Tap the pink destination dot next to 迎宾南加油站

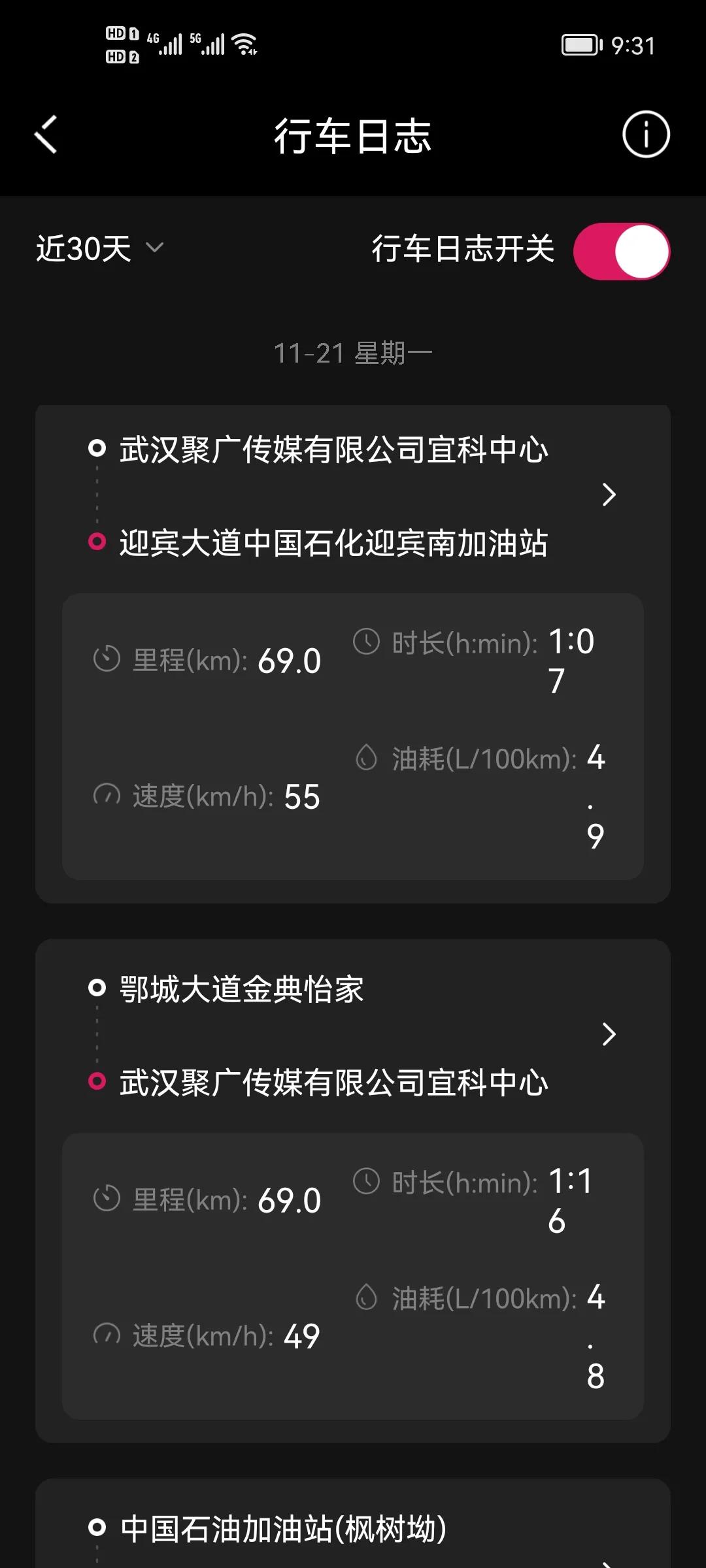[97, 542]
